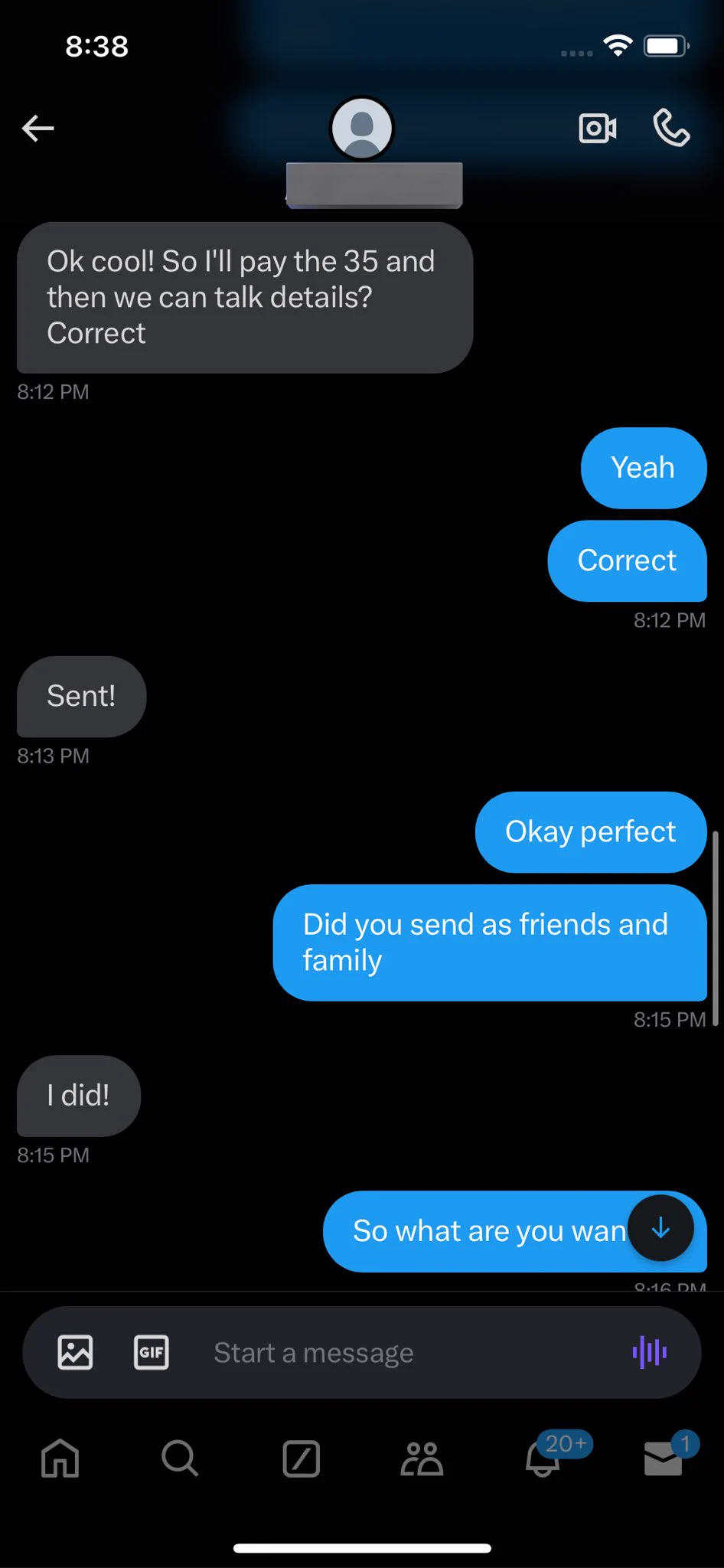Jump to the latest message
Viewport: 724px width, 1568px height.
pos(660,1228)
